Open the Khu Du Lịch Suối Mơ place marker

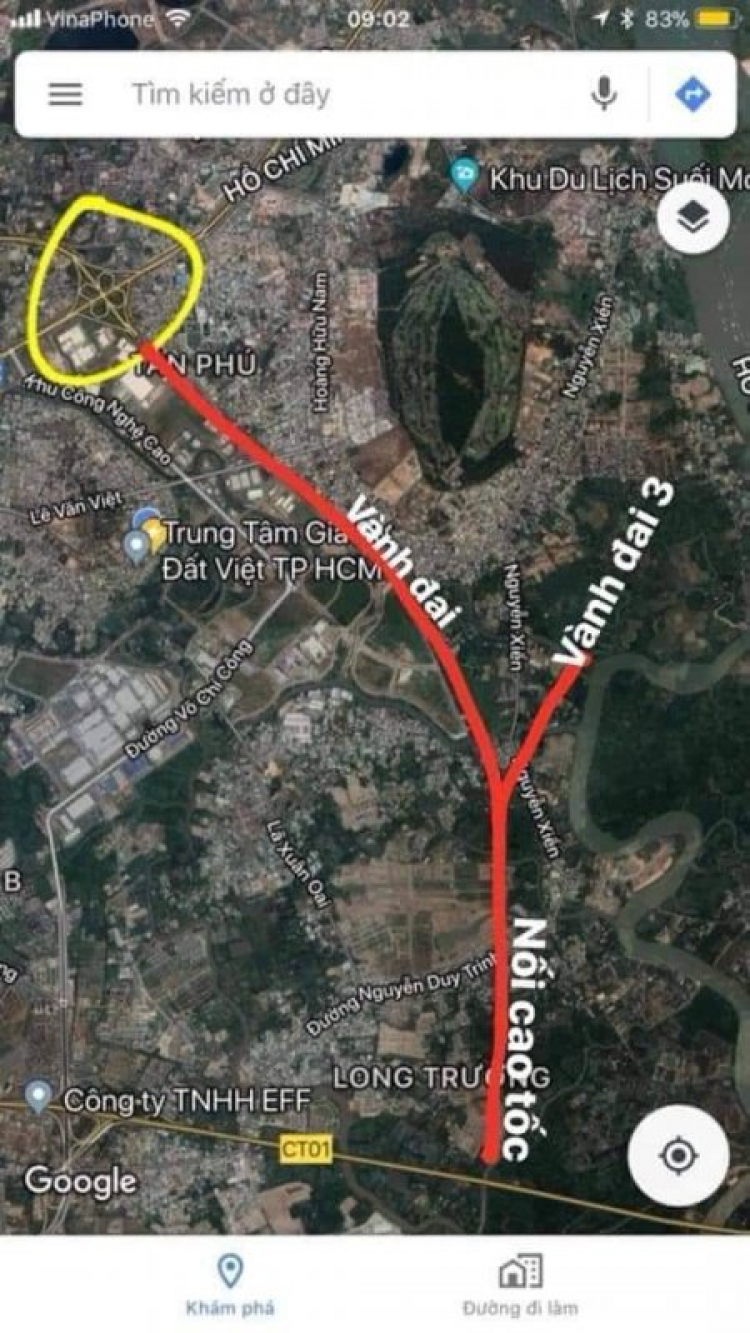[x=464, y=177]
